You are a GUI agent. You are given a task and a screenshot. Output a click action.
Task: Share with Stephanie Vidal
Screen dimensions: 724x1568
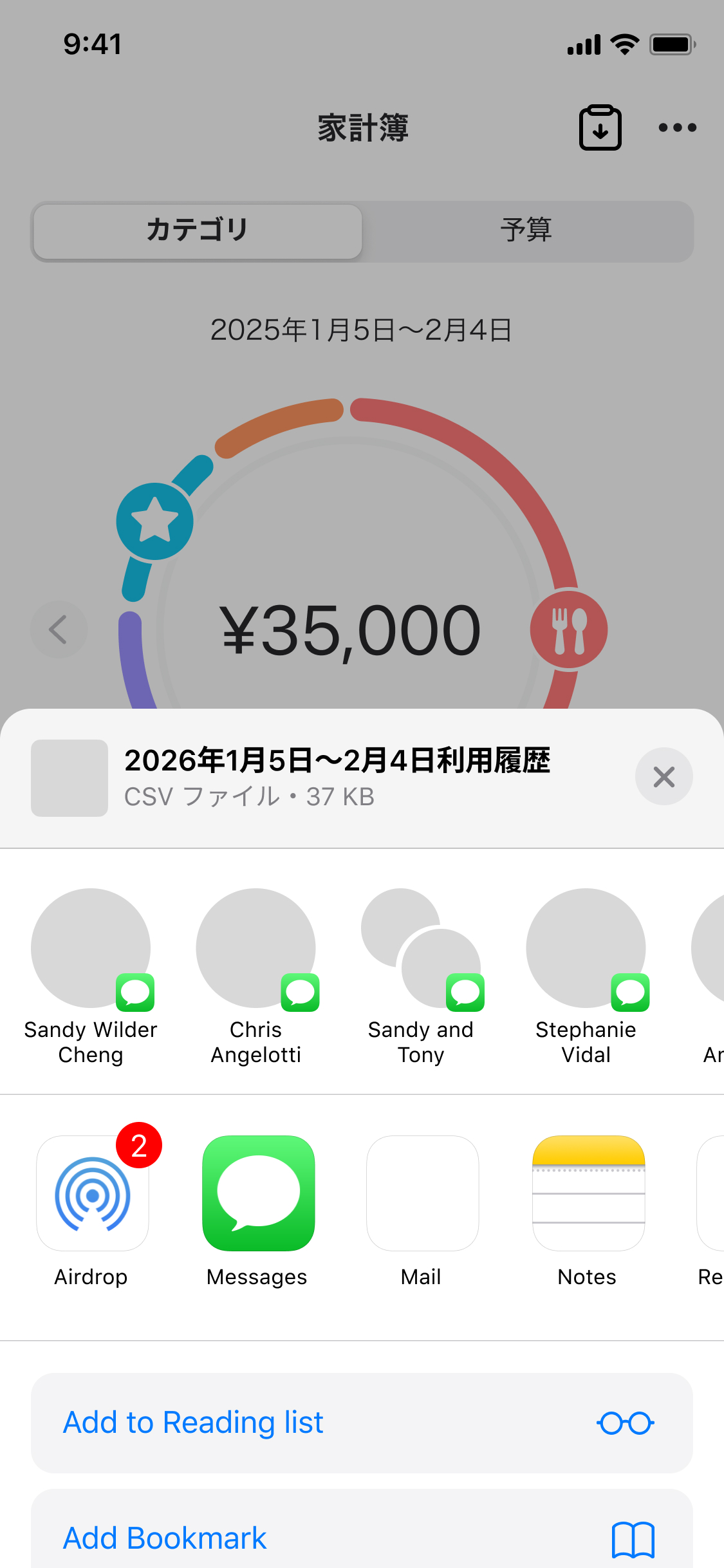click(x=586, y=949)
